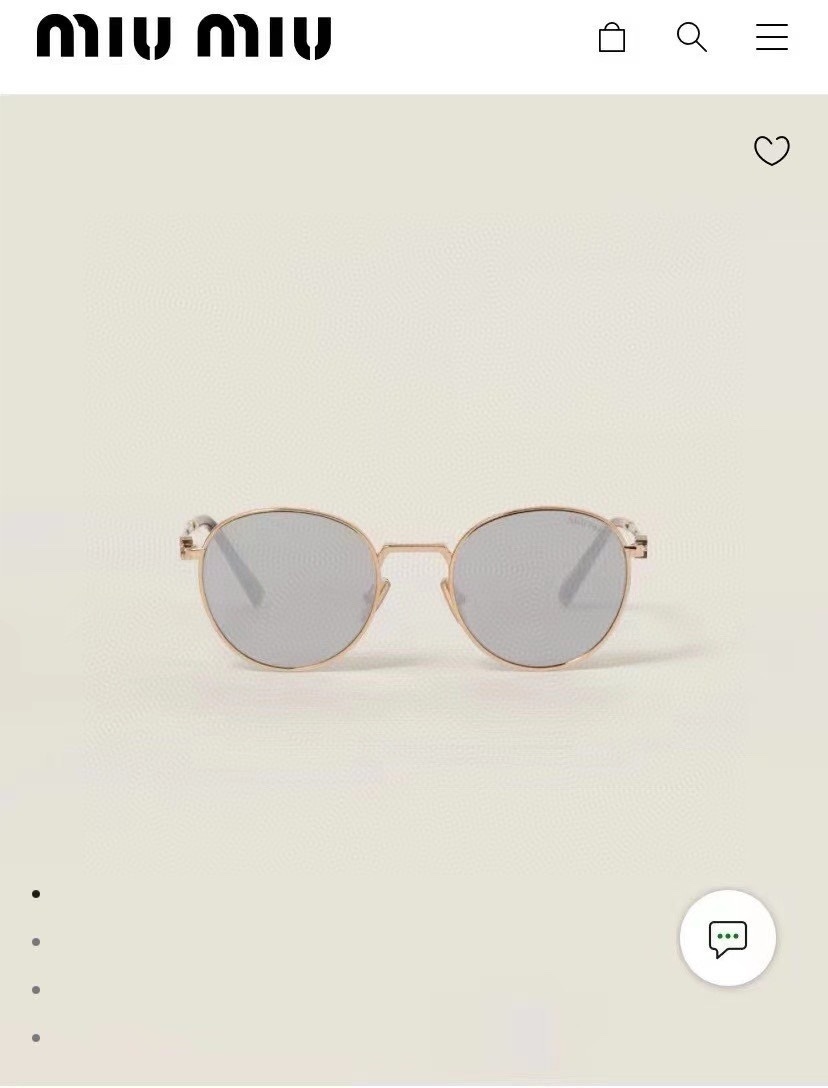View the sunglasses product image

click(x=414, y=590)
